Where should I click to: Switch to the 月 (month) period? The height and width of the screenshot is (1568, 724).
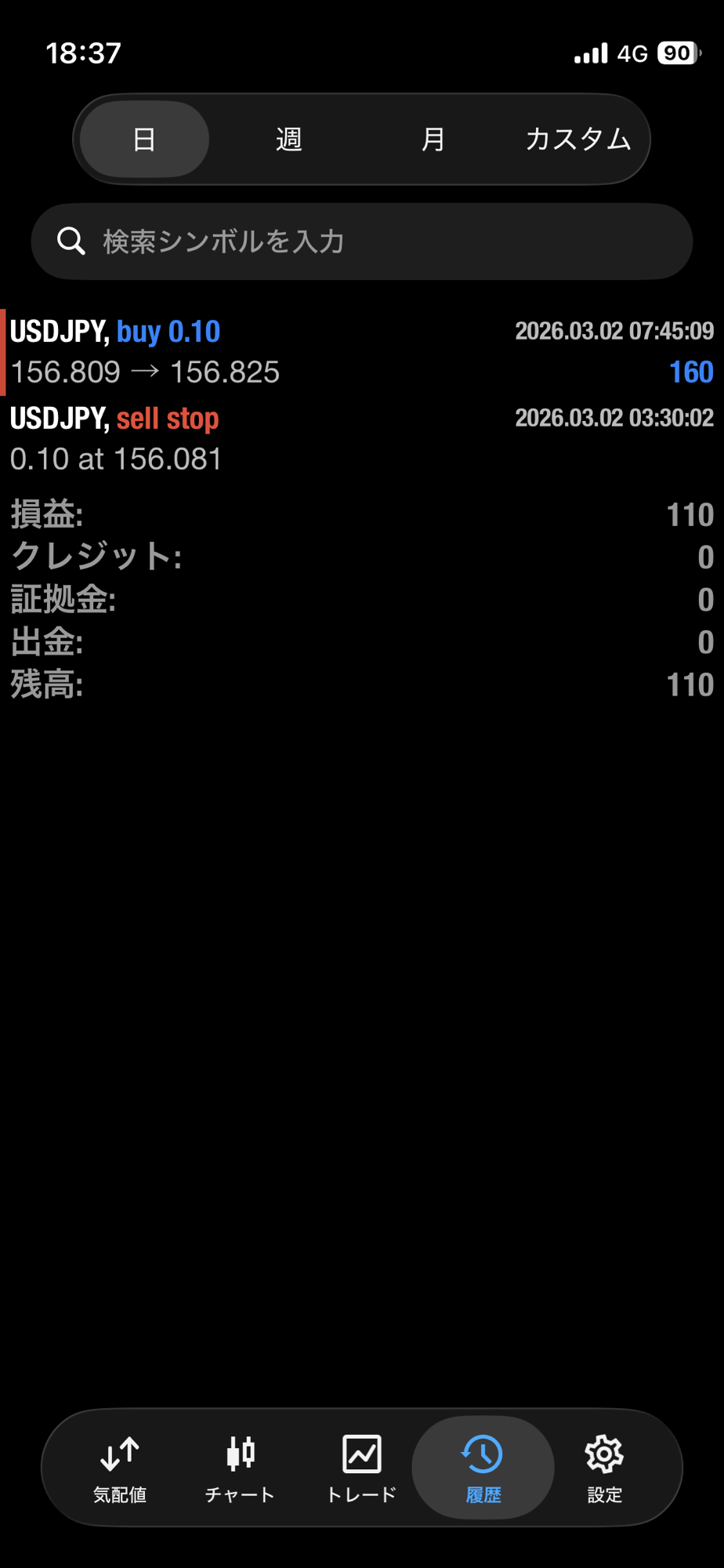click(x=433, y=140)
